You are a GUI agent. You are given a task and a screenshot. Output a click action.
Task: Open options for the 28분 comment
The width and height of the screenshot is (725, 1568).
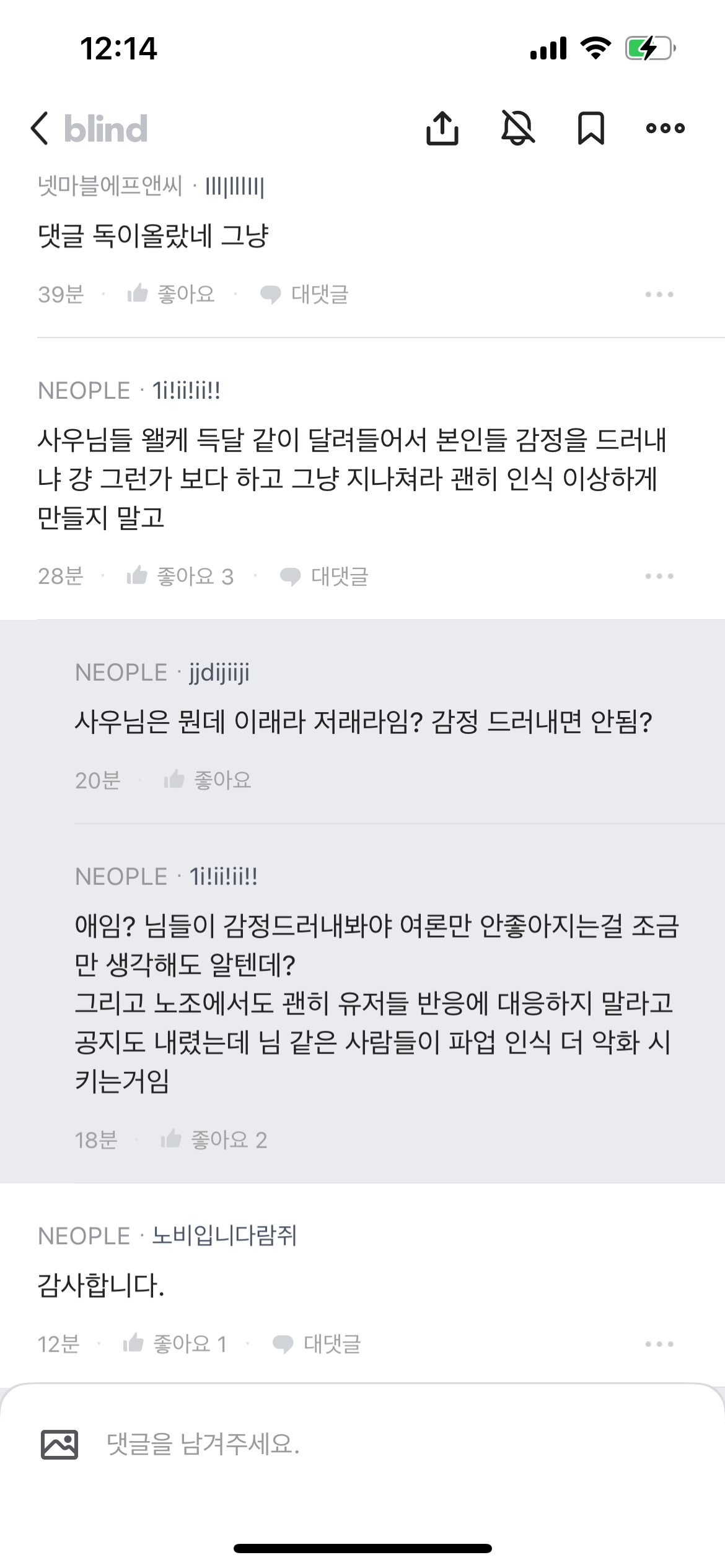point(659,577)
